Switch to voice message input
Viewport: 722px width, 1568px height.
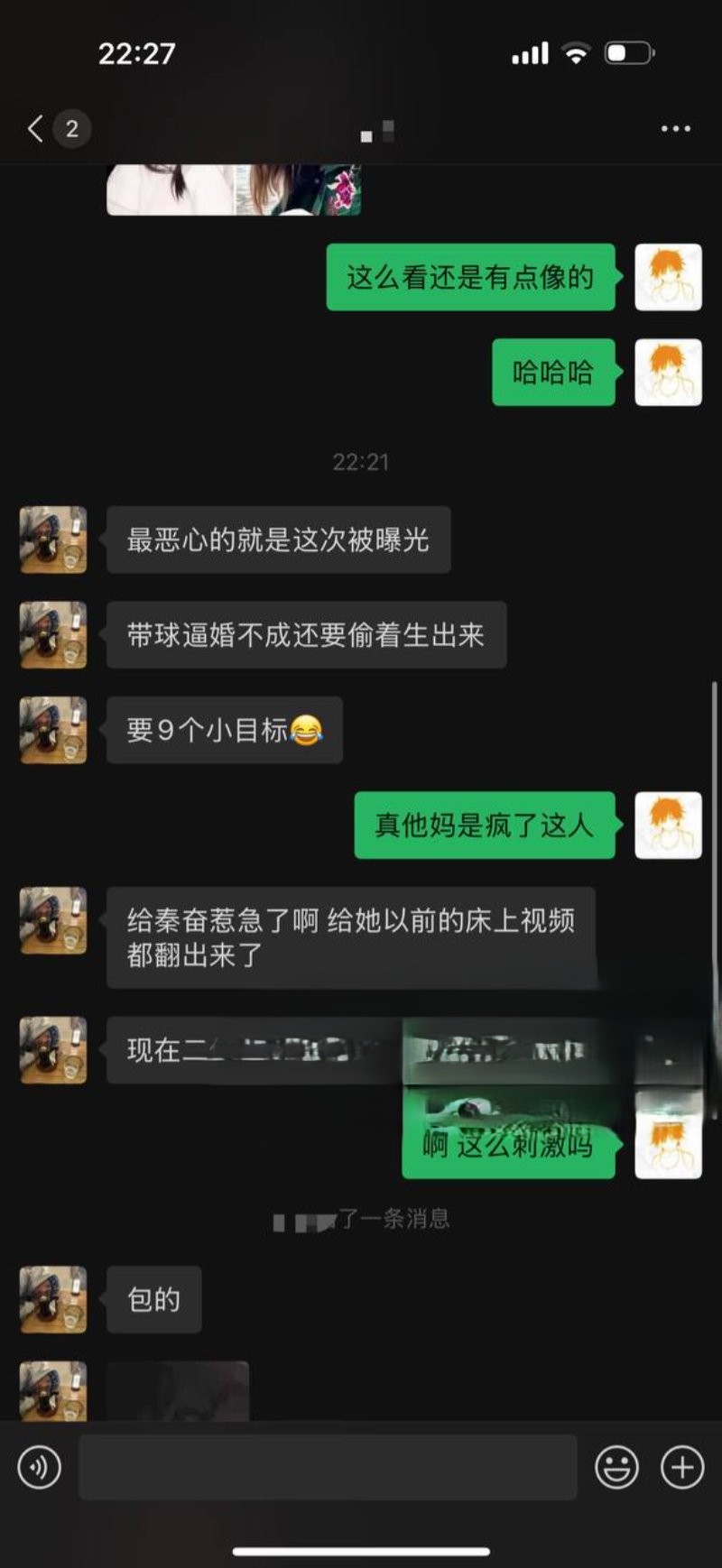(40, 1467)
